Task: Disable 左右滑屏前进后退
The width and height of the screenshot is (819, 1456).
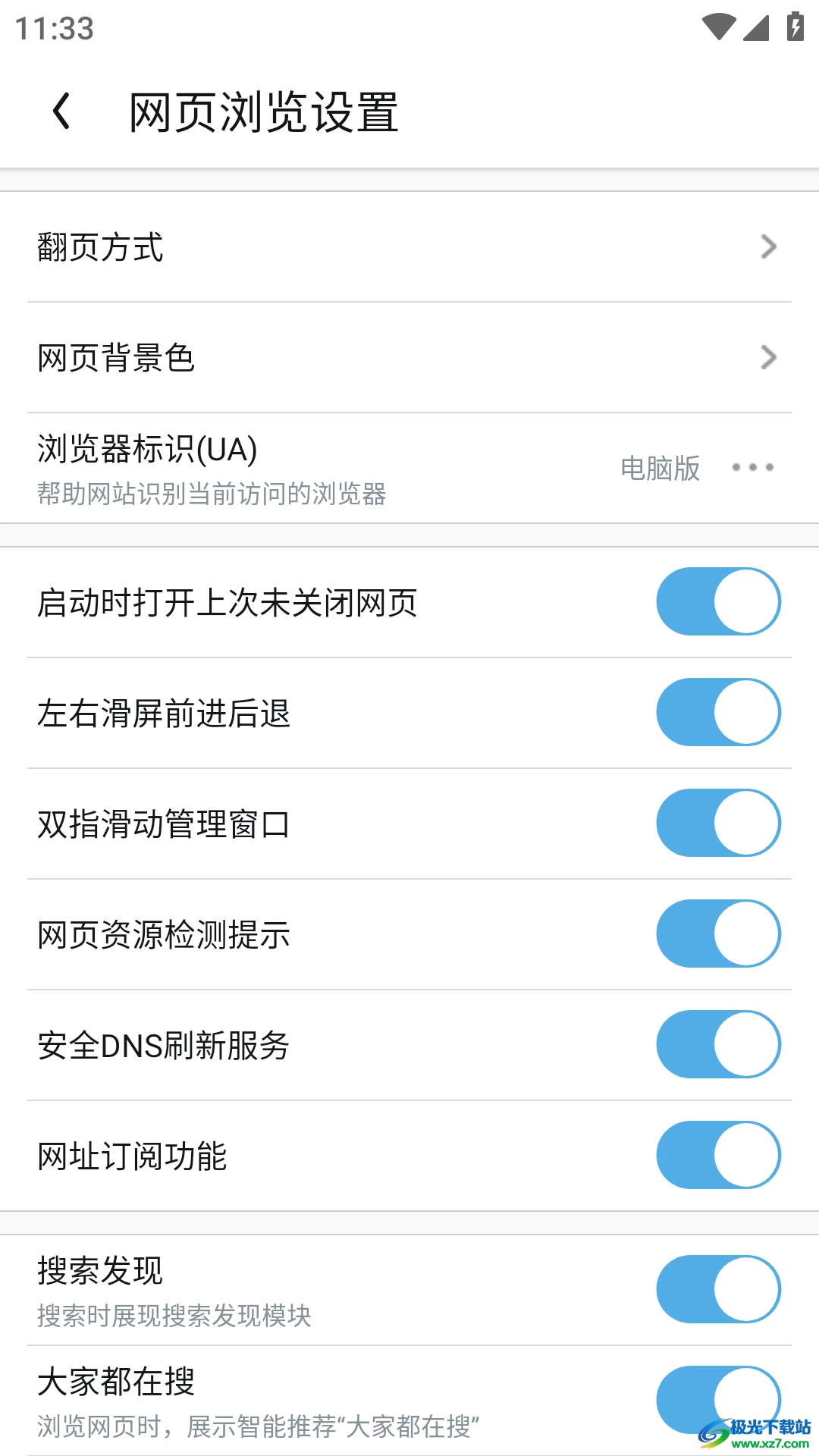Action: pos(718,713)
